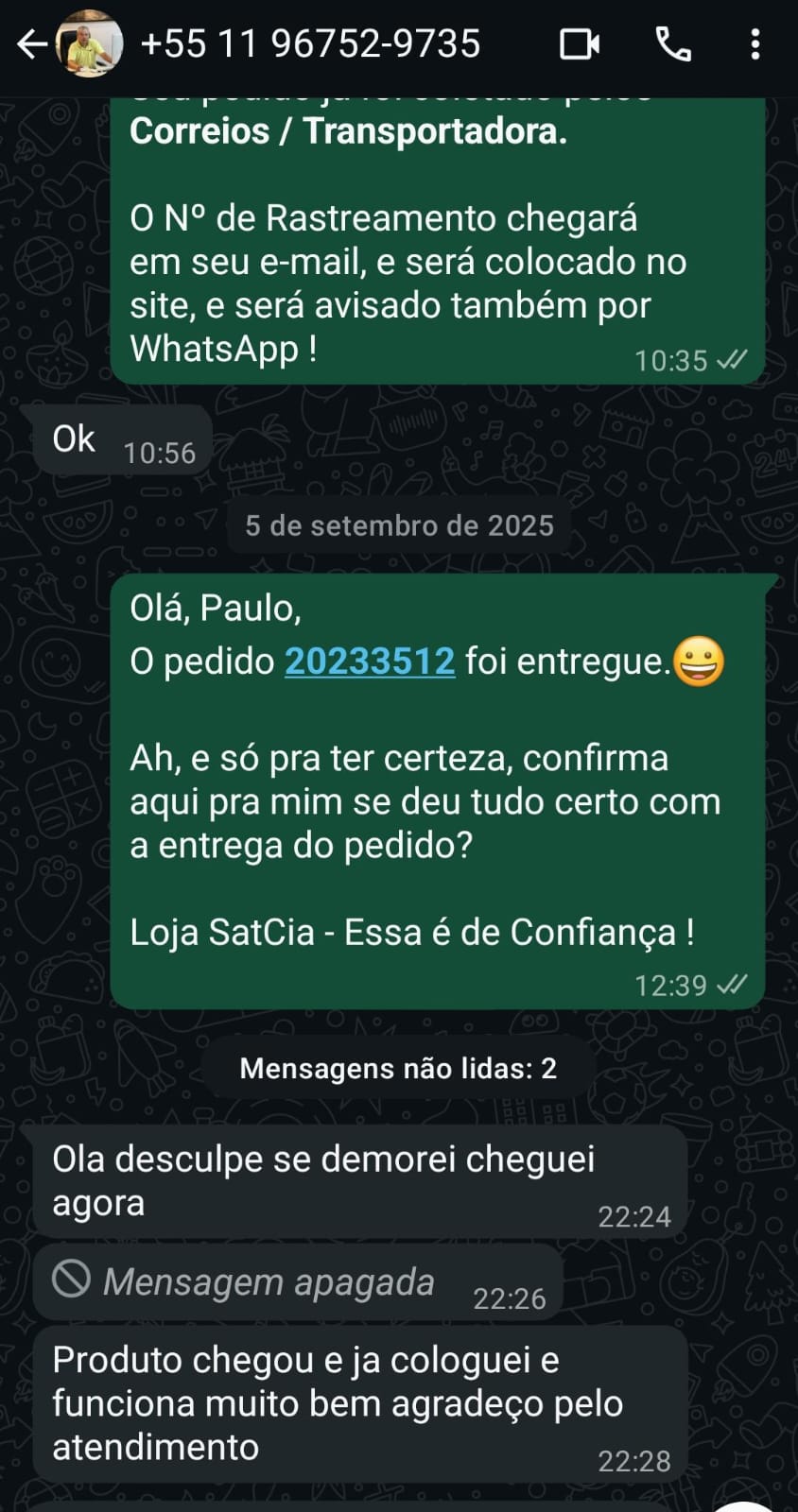Open contact info for +55 11 96752-9735

point(310,43)
